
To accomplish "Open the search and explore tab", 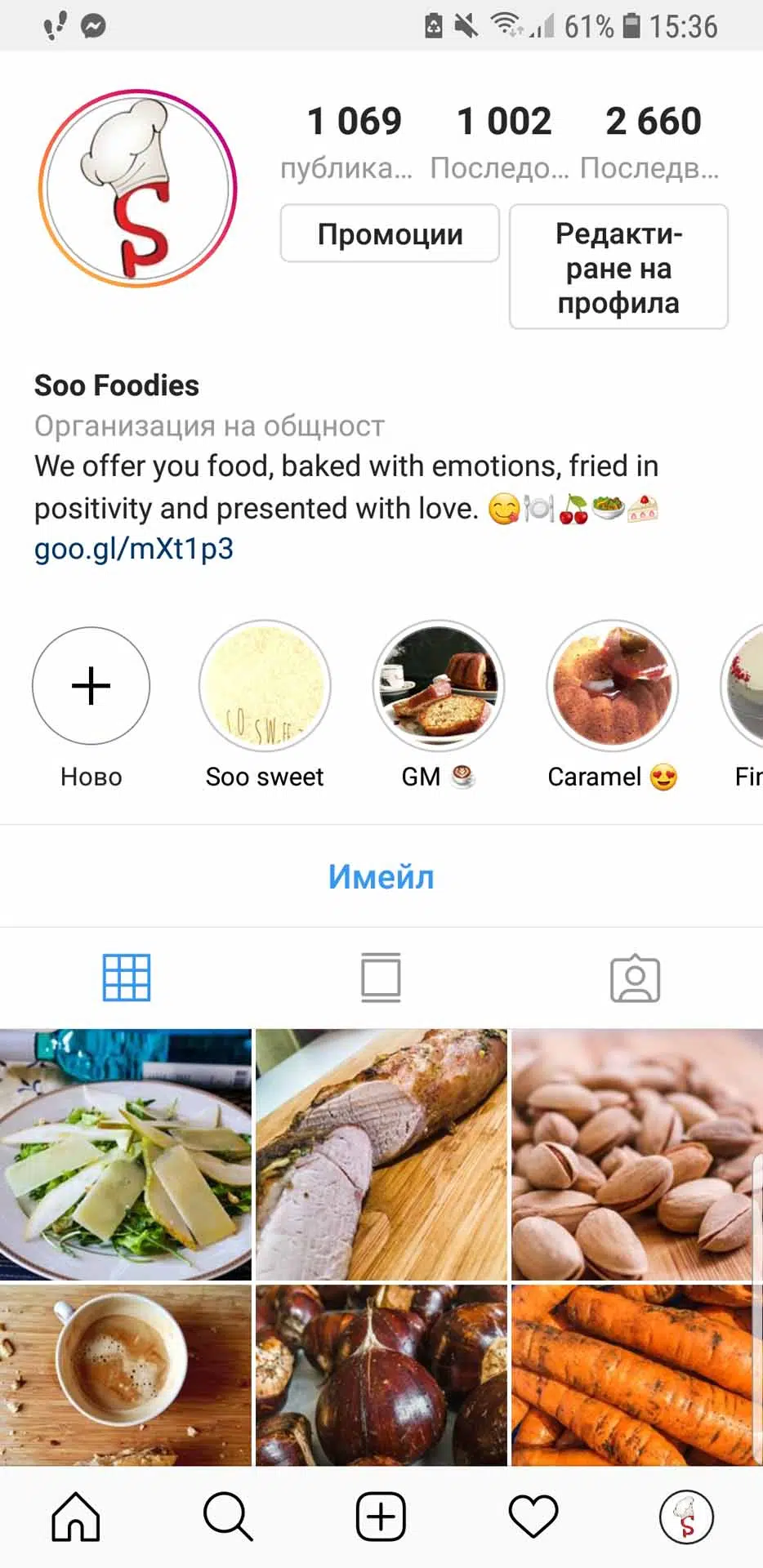I will pyautogui.click(x=228, y=1517).
